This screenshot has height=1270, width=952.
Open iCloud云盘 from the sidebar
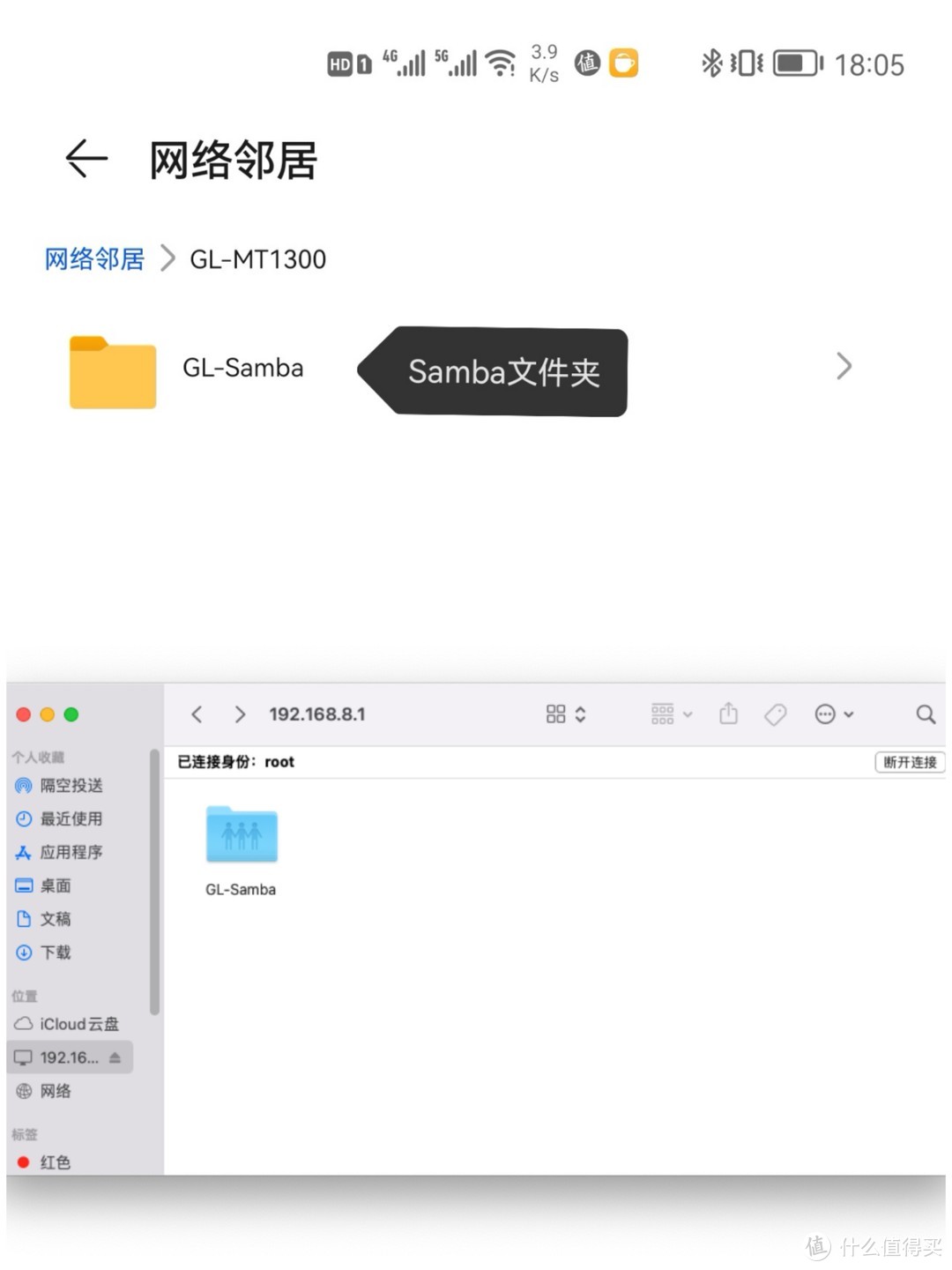(x=75, y=1023)
